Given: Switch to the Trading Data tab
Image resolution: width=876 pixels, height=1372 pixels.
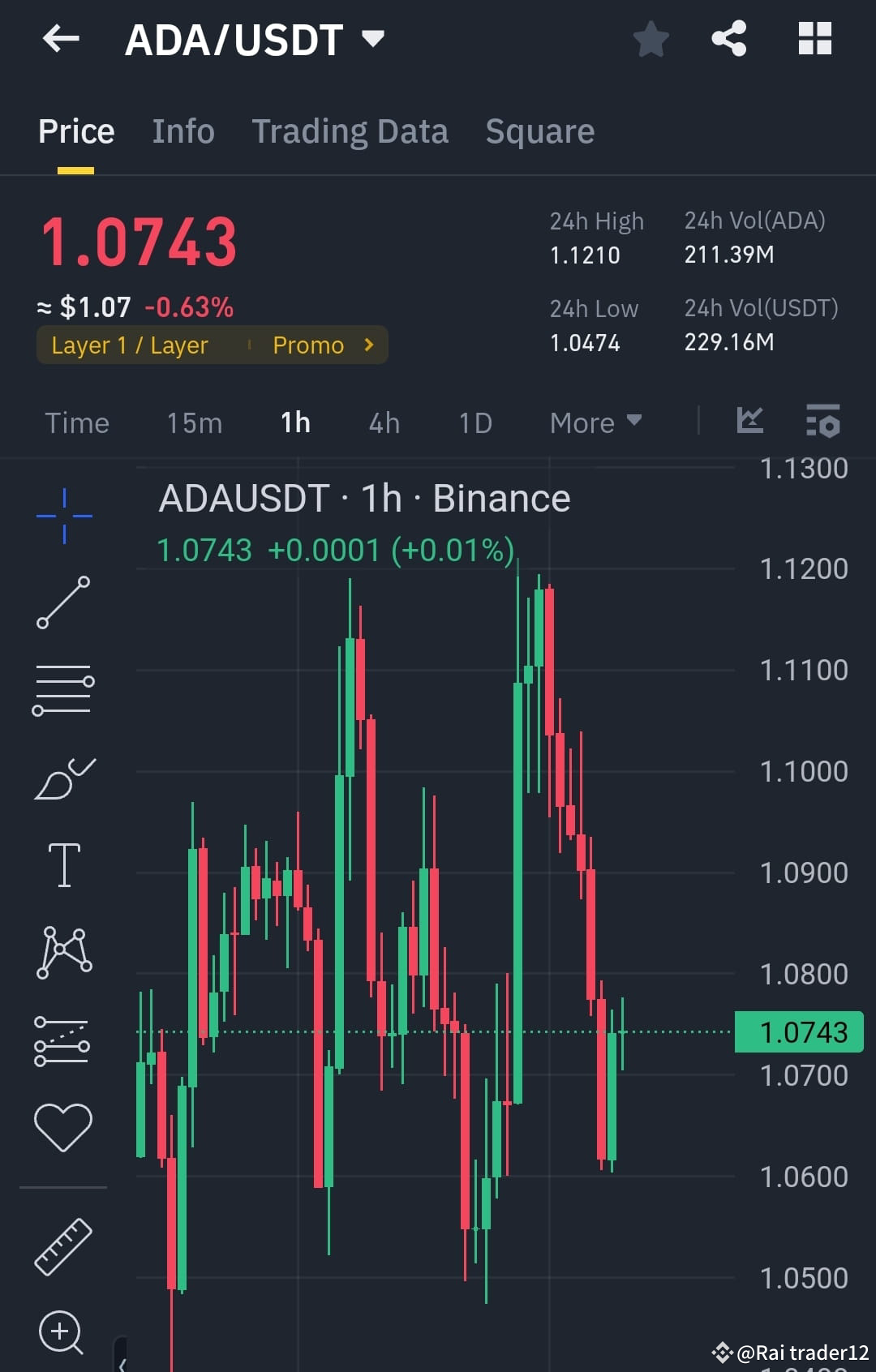Looking at the screenshot, I should [x=350, y=131].
